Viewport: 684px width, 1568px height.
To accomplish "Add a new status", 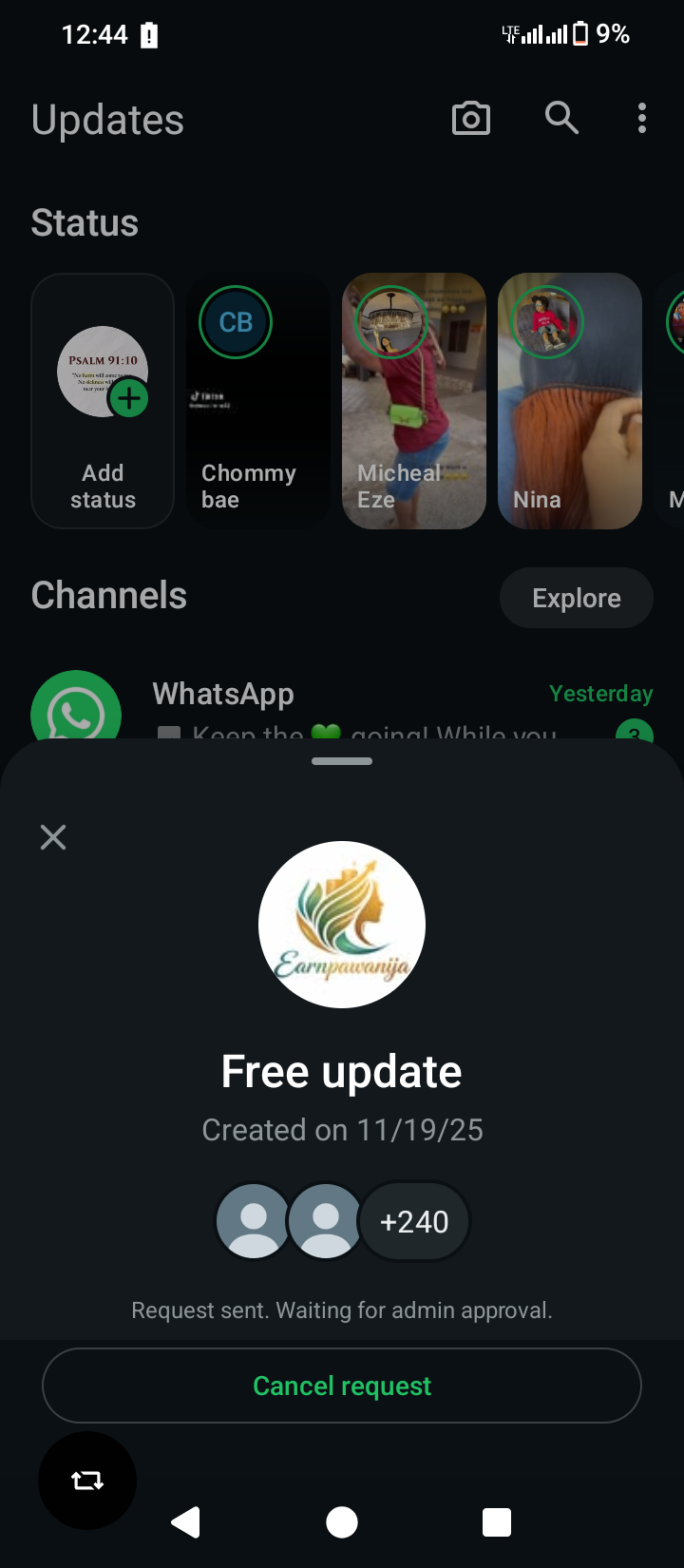I will [x=103, y=400].
